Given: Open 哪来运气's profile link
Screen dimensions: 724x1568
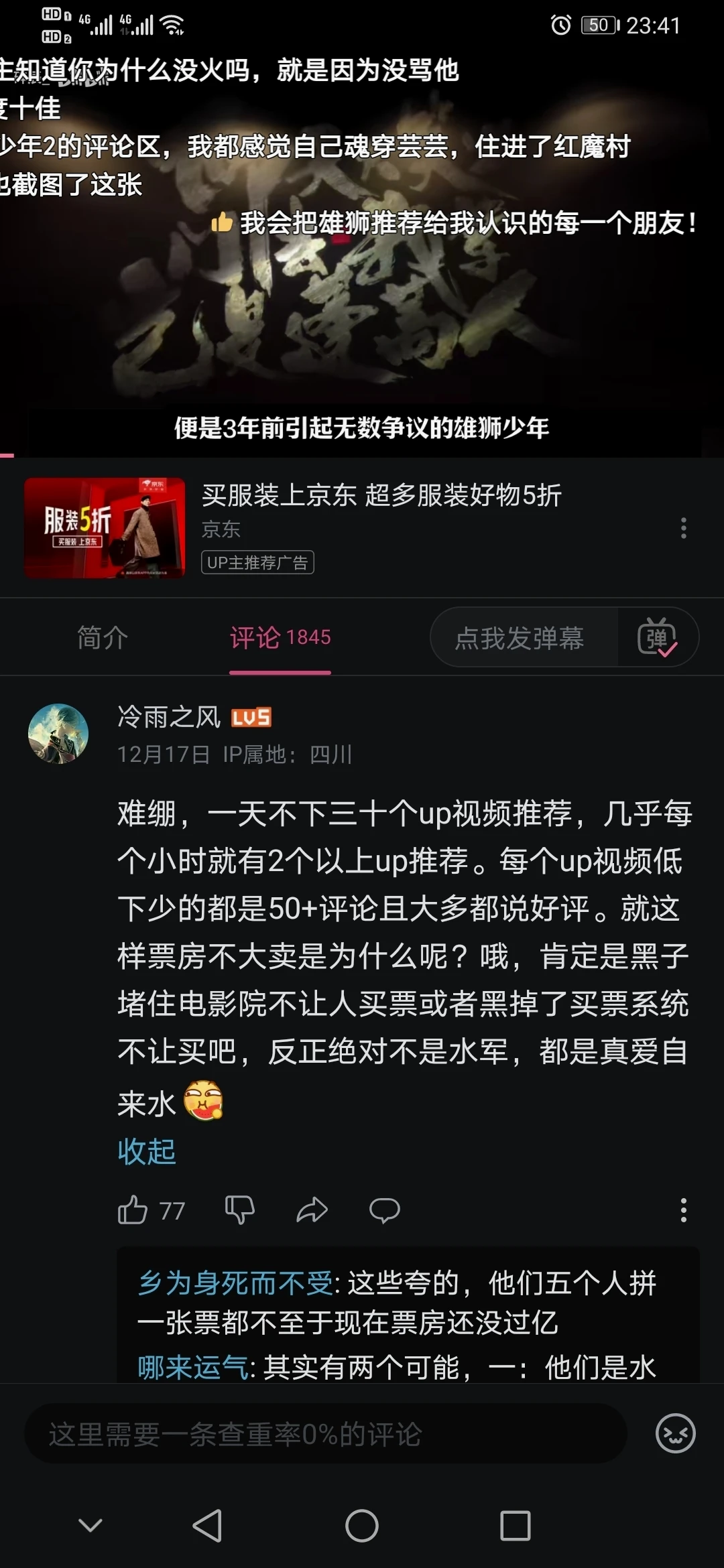Looking at the screenshot, I should click(193, 1368).
